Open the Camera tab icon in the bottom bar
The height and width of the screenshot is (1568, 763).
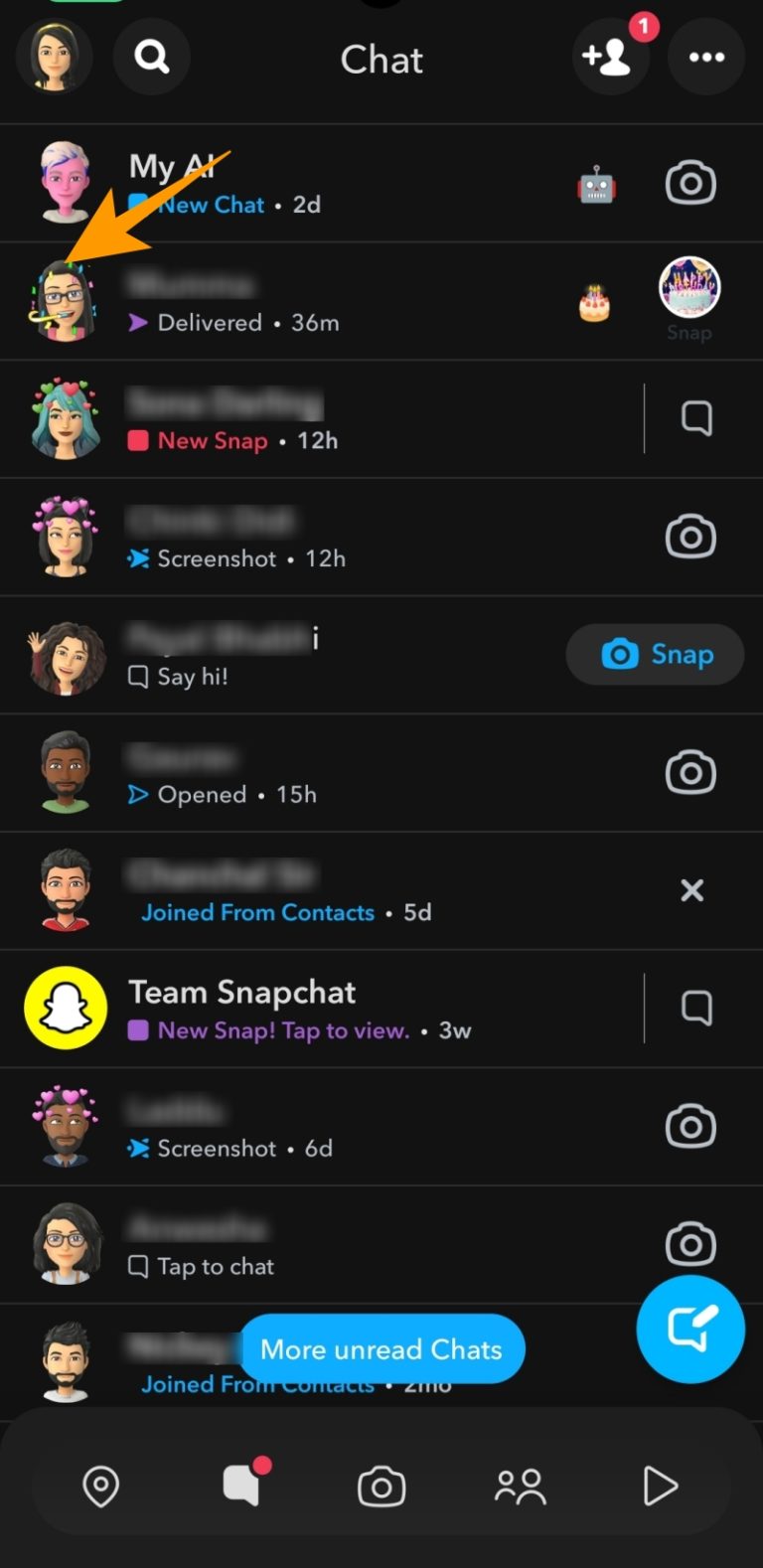pyautogui.click(x=381, y=1486)
